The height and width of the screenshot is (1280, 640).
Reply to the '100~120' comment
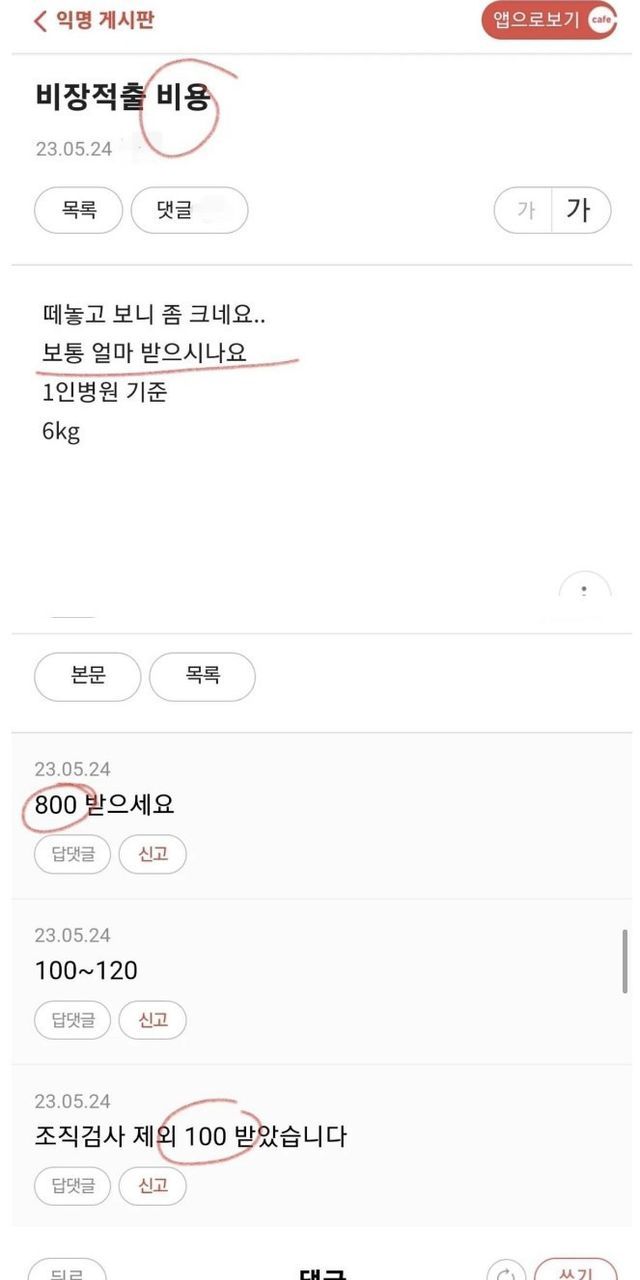pos(72,1021)
